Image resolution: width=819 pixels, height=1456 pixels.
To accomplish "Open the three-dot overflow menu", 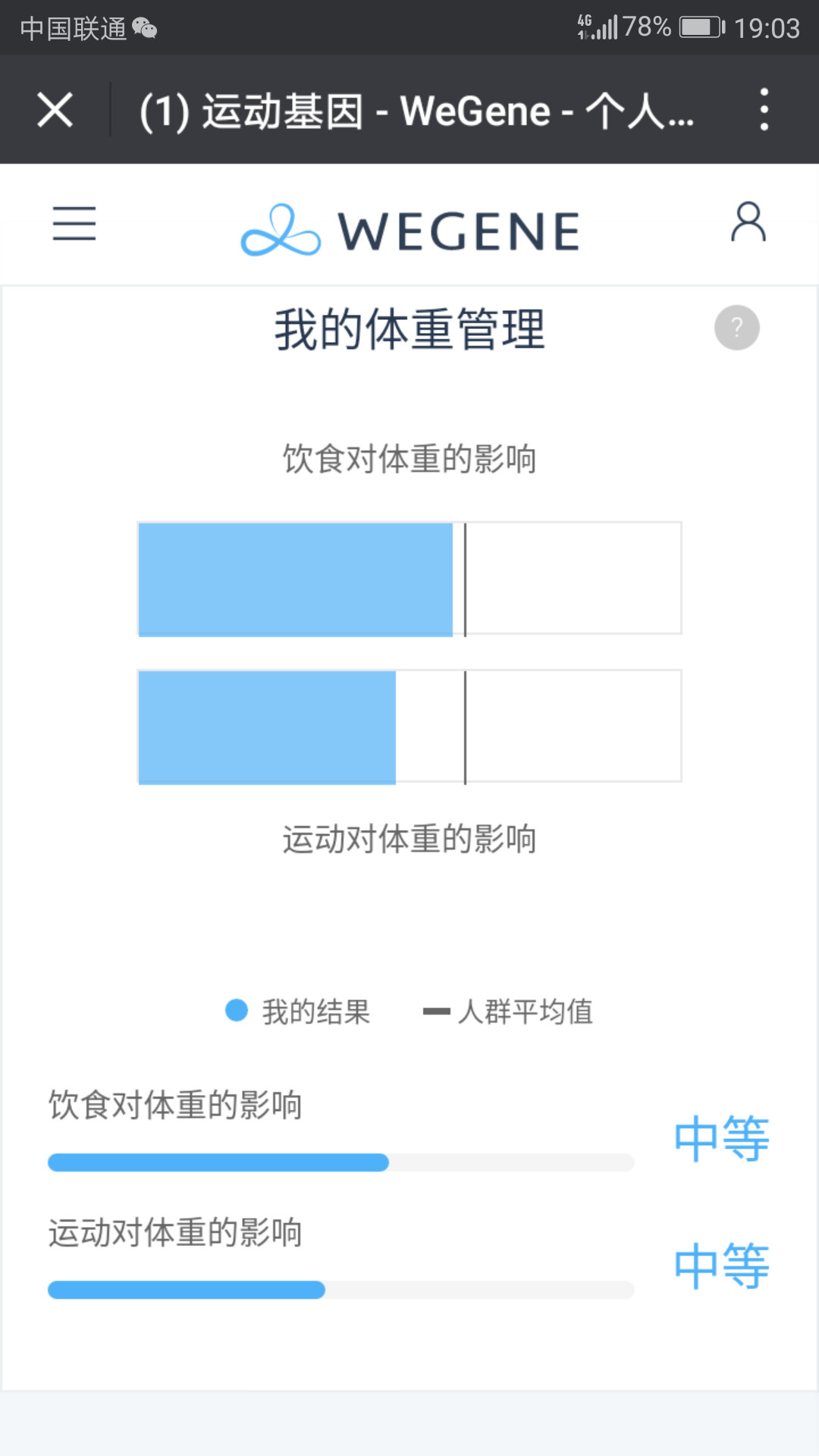I will pyautogui.click(x=764, y=110).
